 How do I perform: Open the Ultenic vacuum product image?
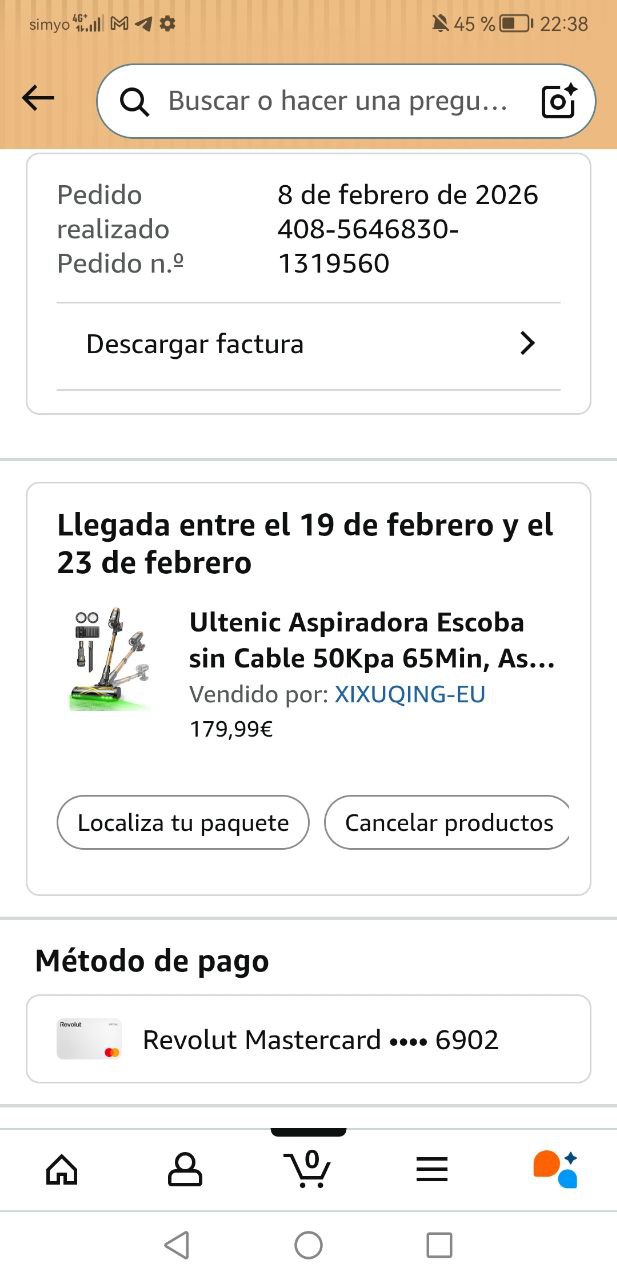point(110,658)
